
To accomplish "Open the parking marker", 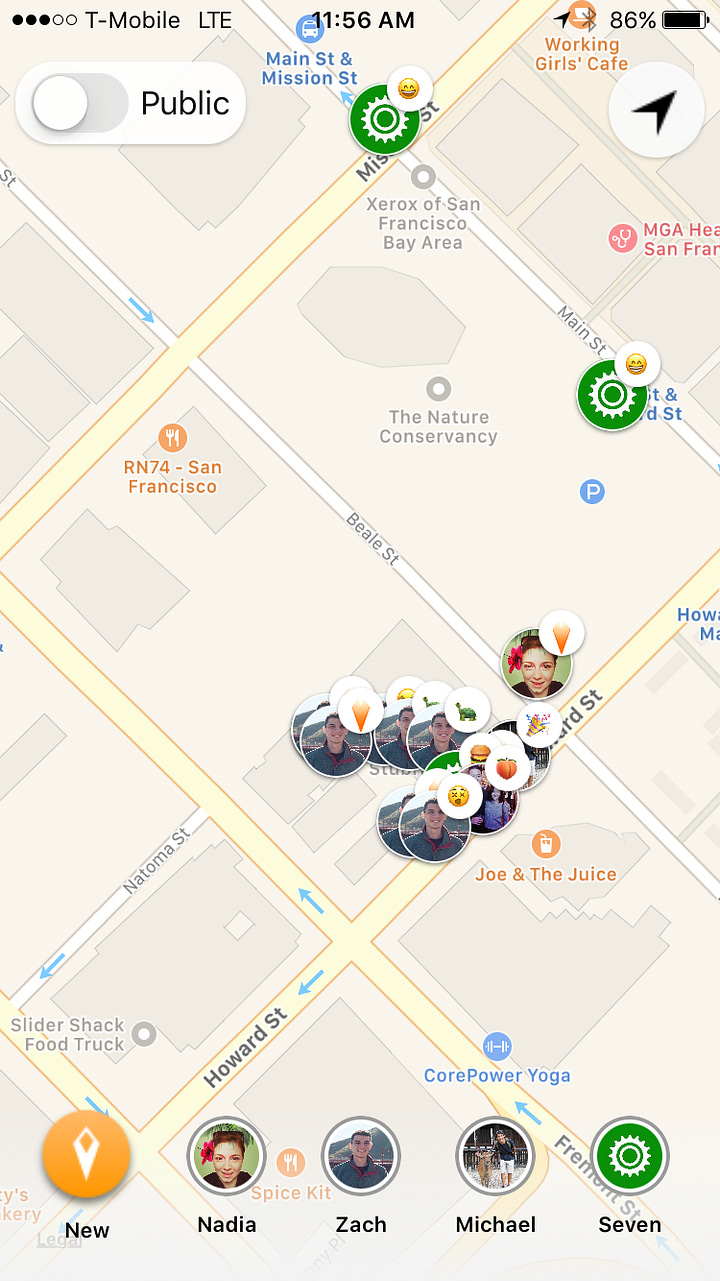I will point(592,491).
